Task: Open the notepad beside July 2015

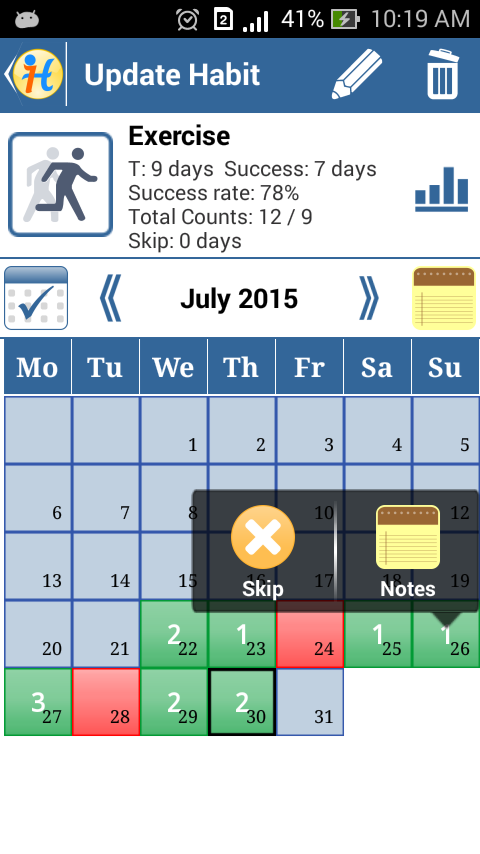Action: 443,298
